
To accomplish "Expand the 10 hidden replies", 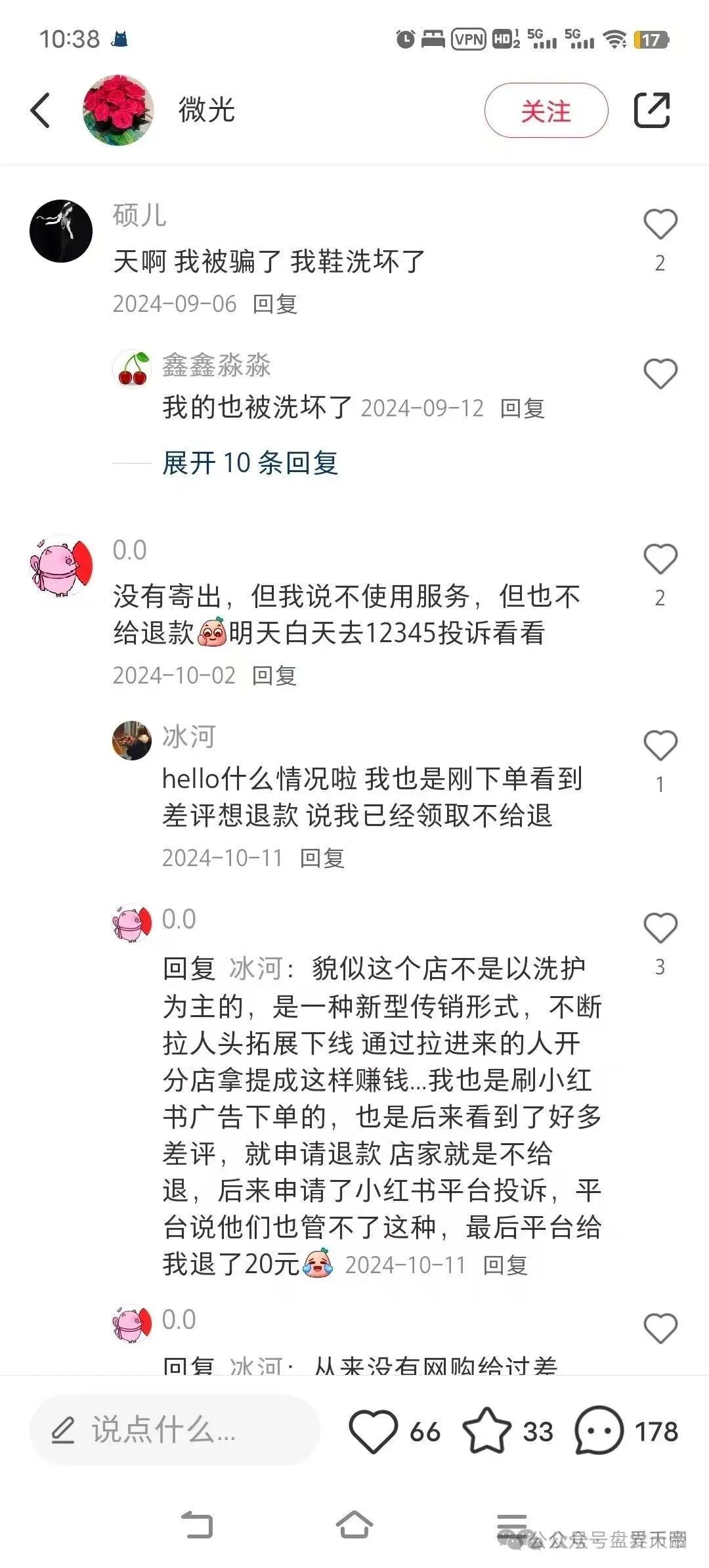I will tap(250, 463).
